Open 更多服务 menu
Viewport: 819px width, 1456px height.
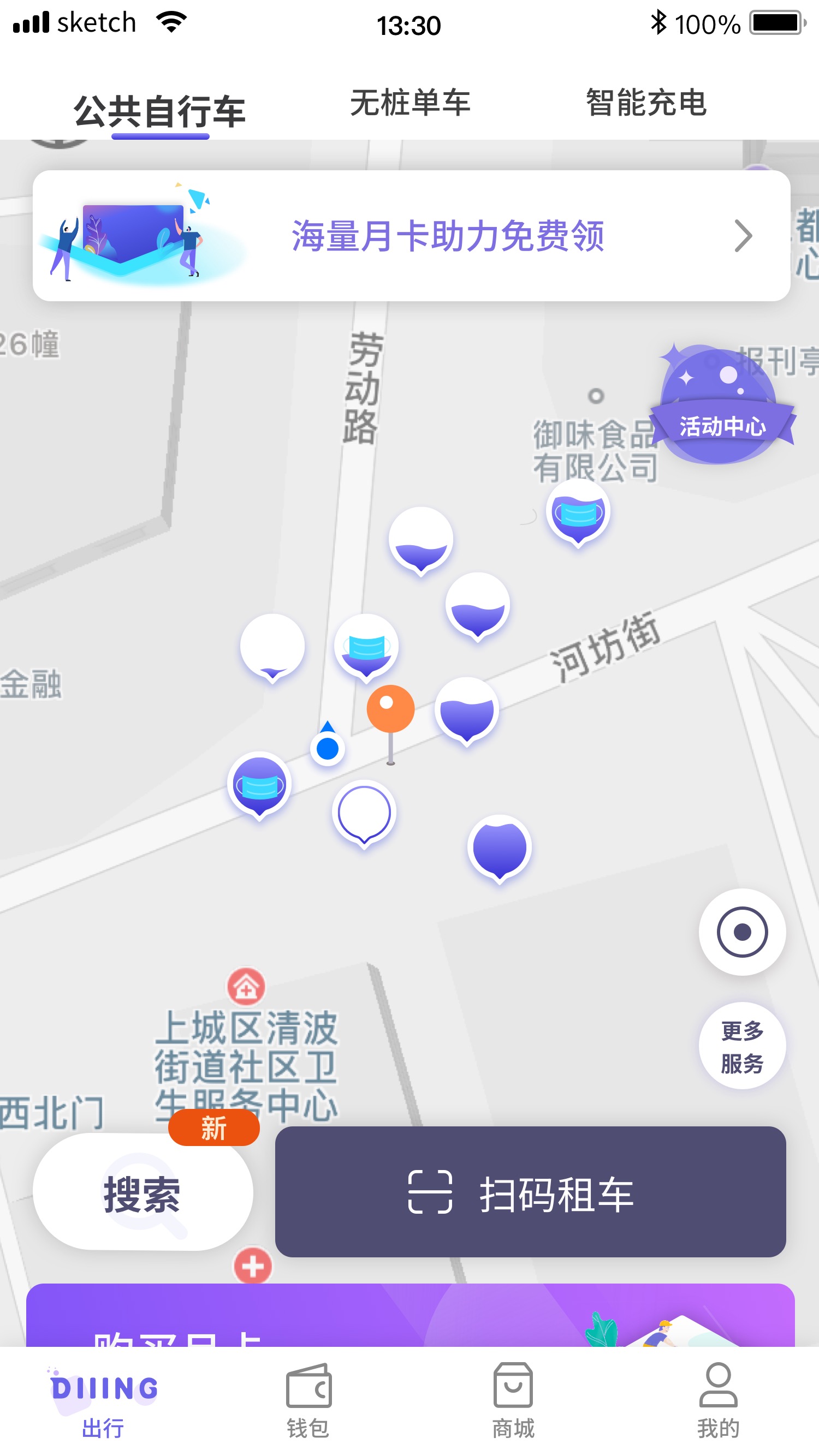(742, 1046)
